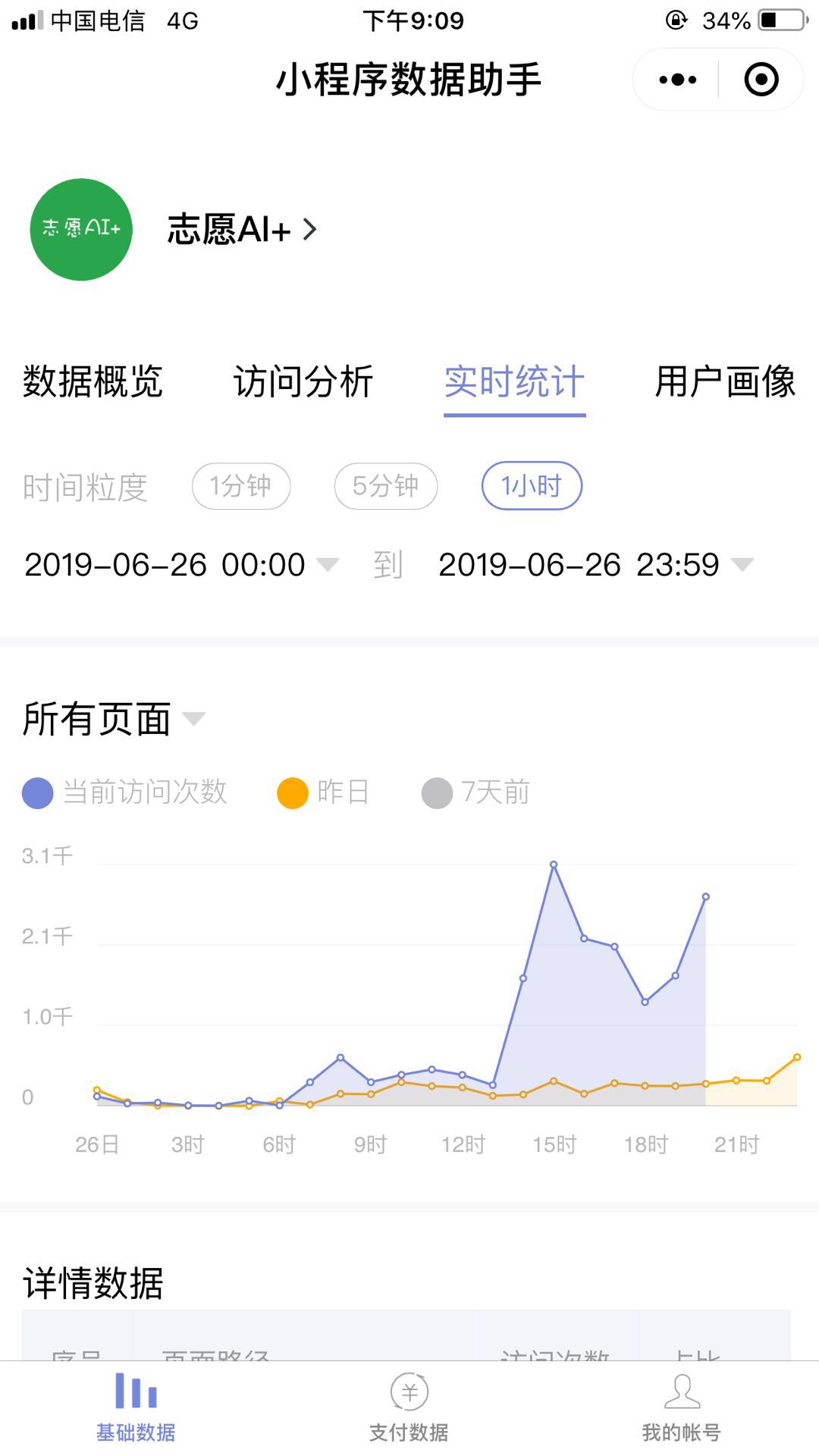Open the 志愿AI+ mini program selector
The height and width of the screenshot is (1456, 819).
(241, 229)
